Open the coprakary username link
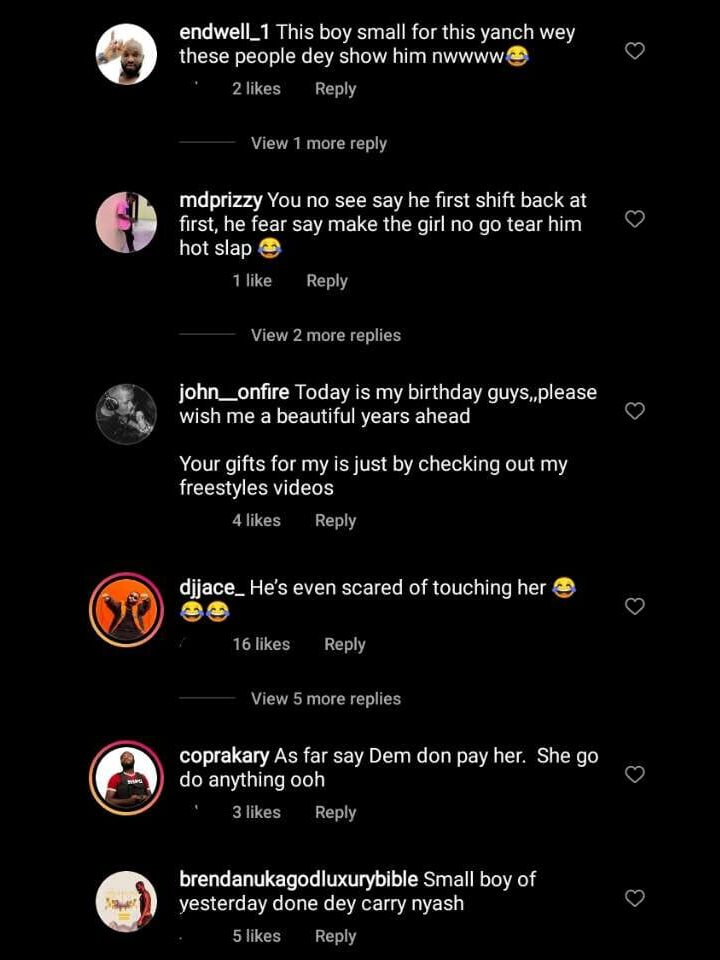720x960 pixels. point(224,756)
